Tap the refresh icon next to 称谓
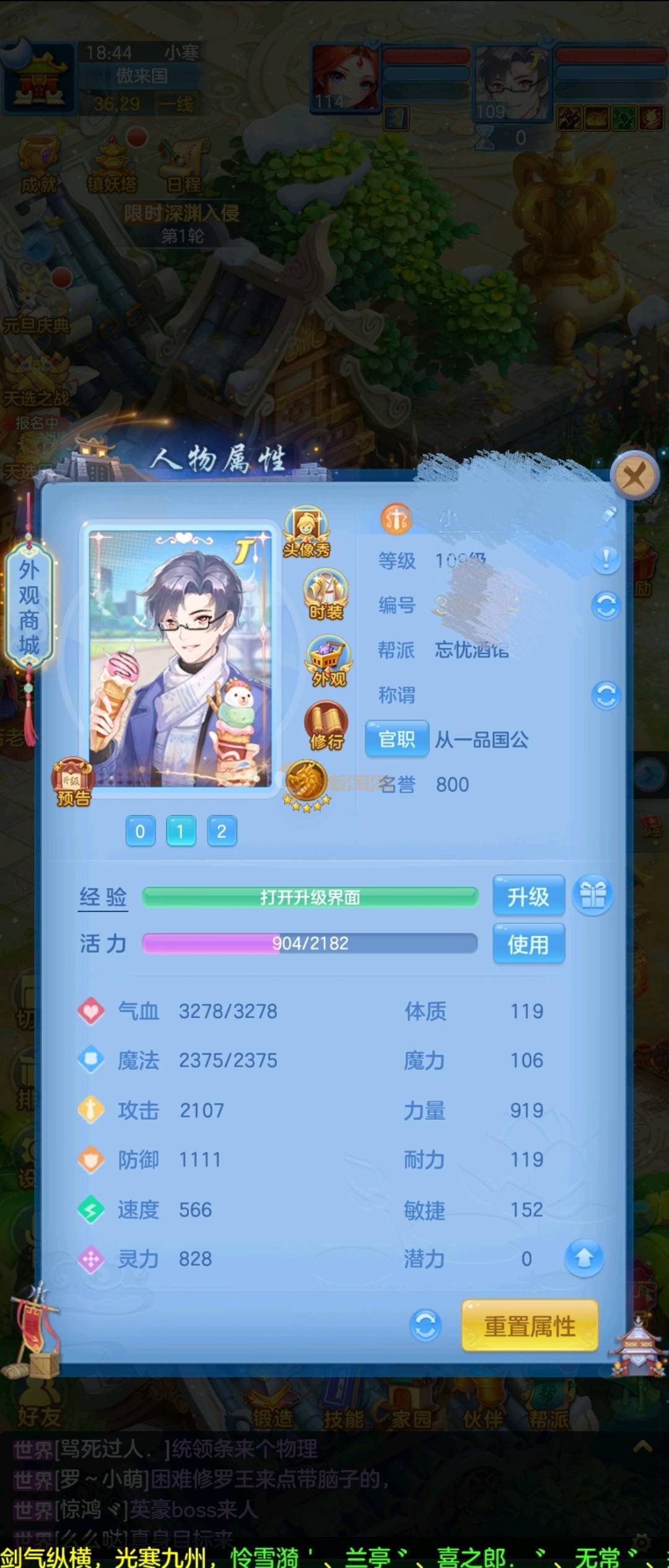 point(605,695)
